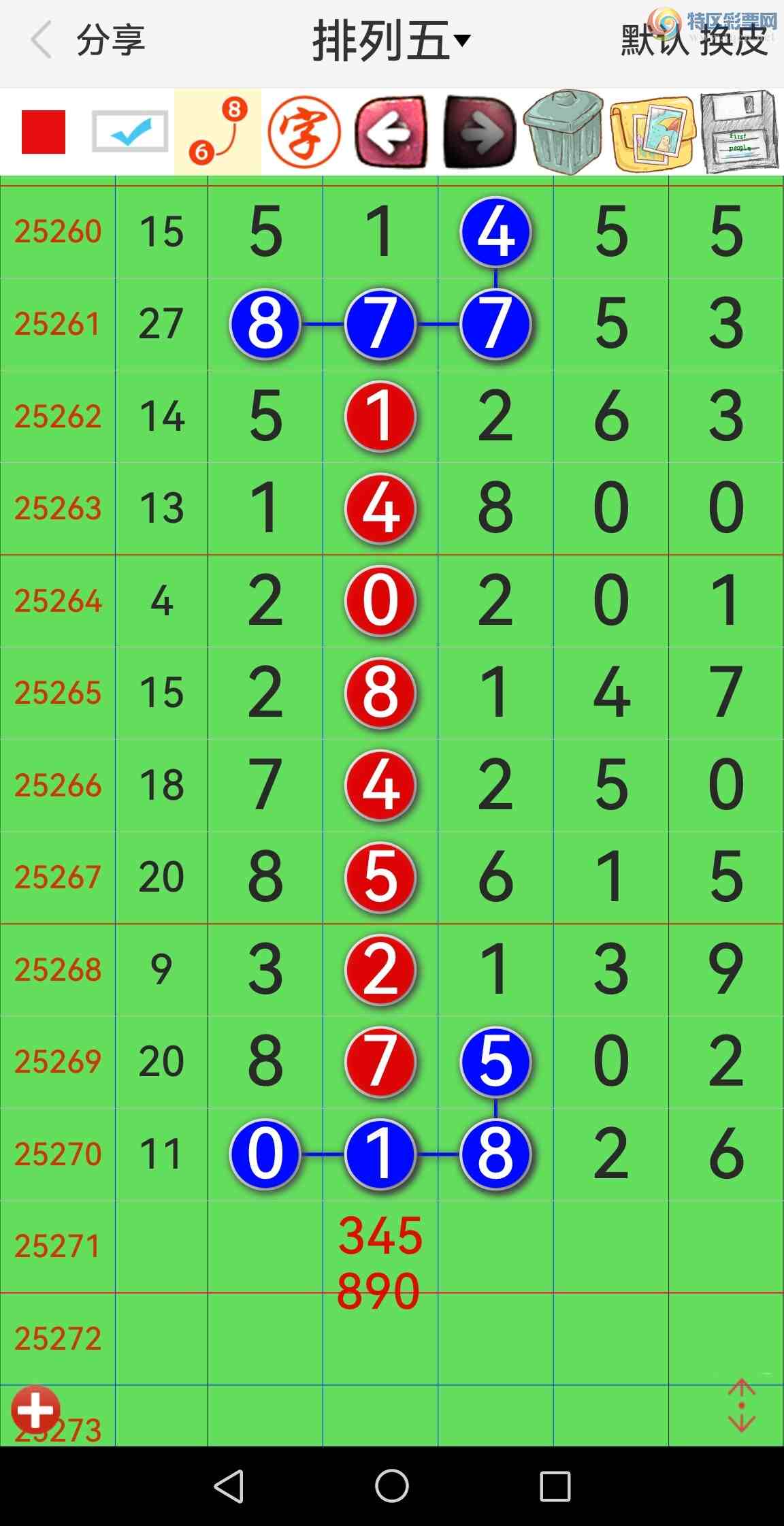This screenshot has width=784, height=1526.
Task: Tap the up-down arrows scroll control
Action: (x=741, y=1406)
